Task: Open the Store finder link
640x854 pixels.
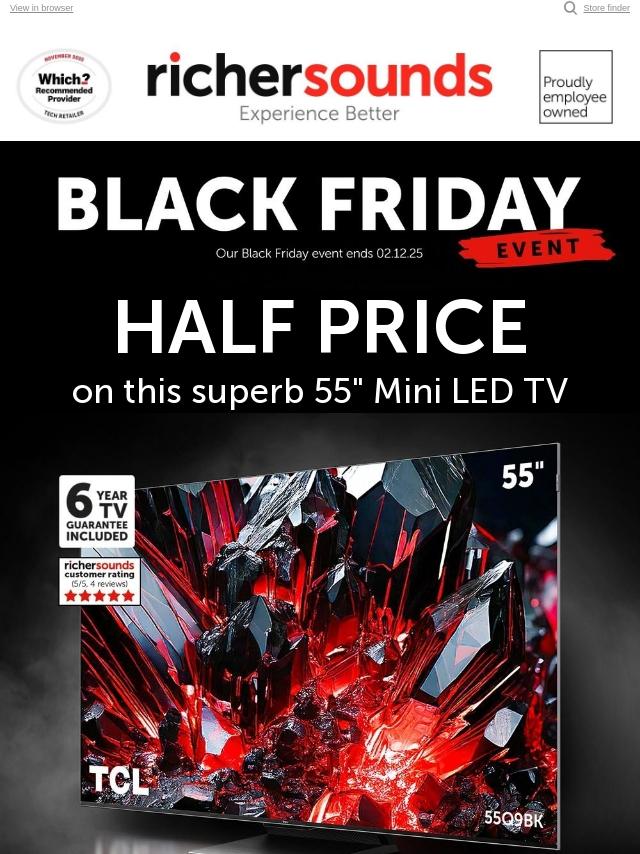Action: 606,8
